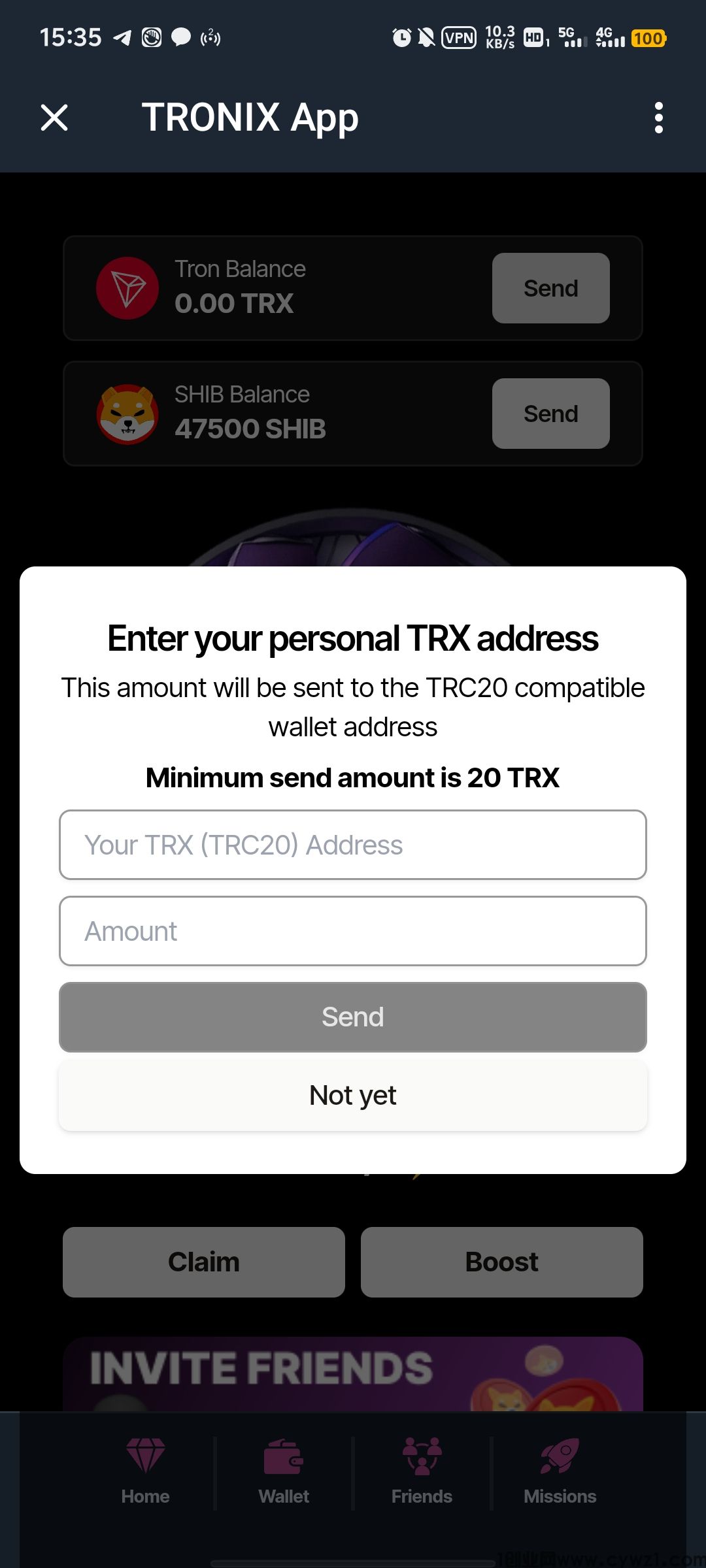Image resolution: width=706 pixels, height=1568 pixels.
Task: Focus the TRX (TRC20) Address field
Action: point(353,845)
